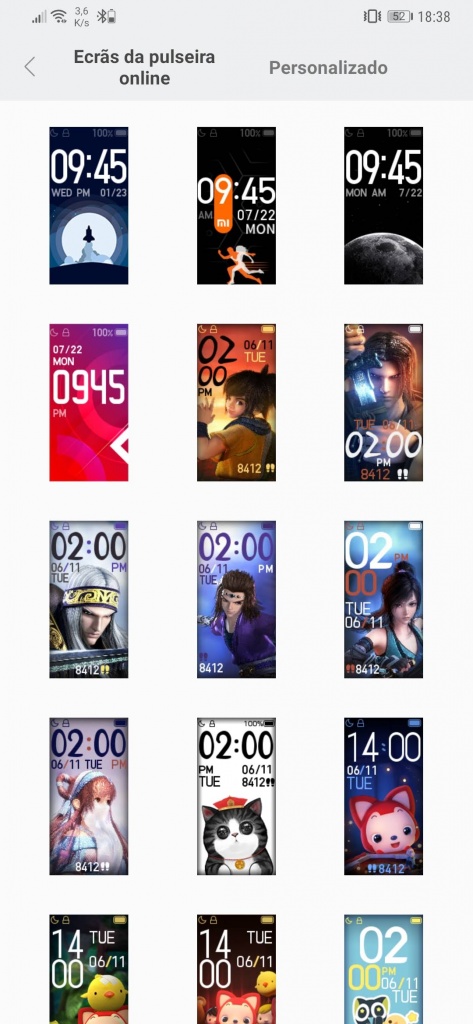Select the red fox 14:00 watch face
The height and width of the screenshot is (1024, 473).
point(383,796)
